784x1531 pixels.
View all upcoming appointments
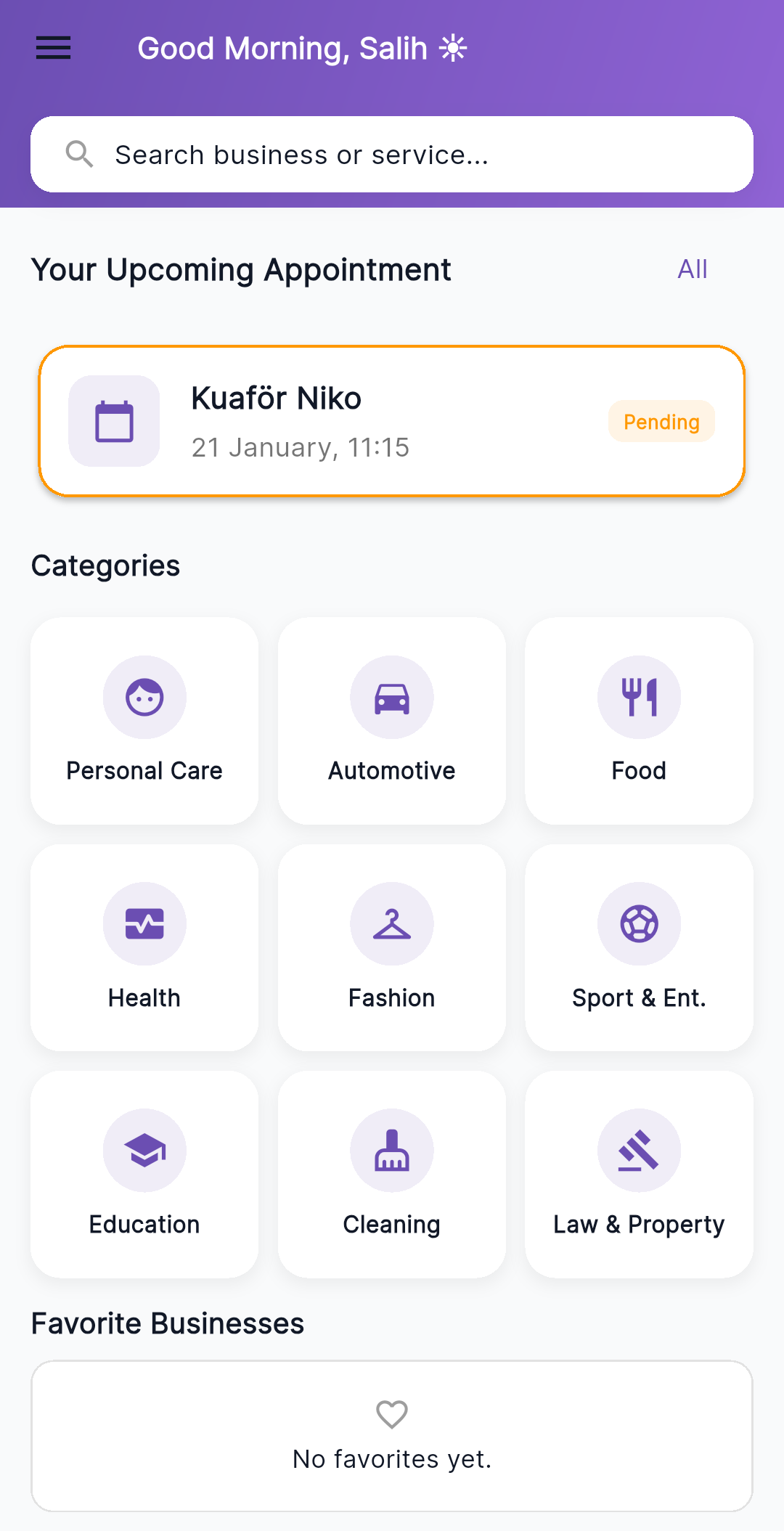[692, 269]
